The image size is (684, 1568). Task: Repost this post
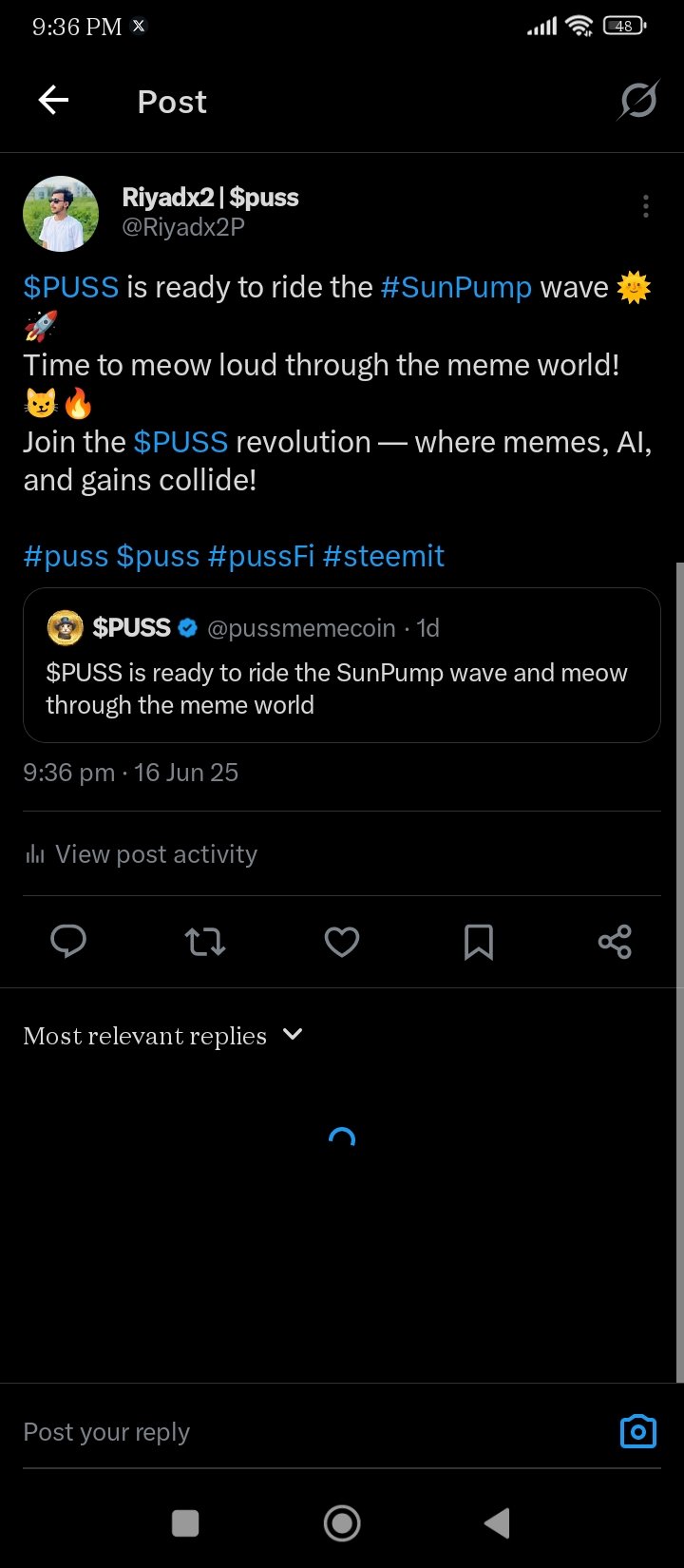[205, 942]
